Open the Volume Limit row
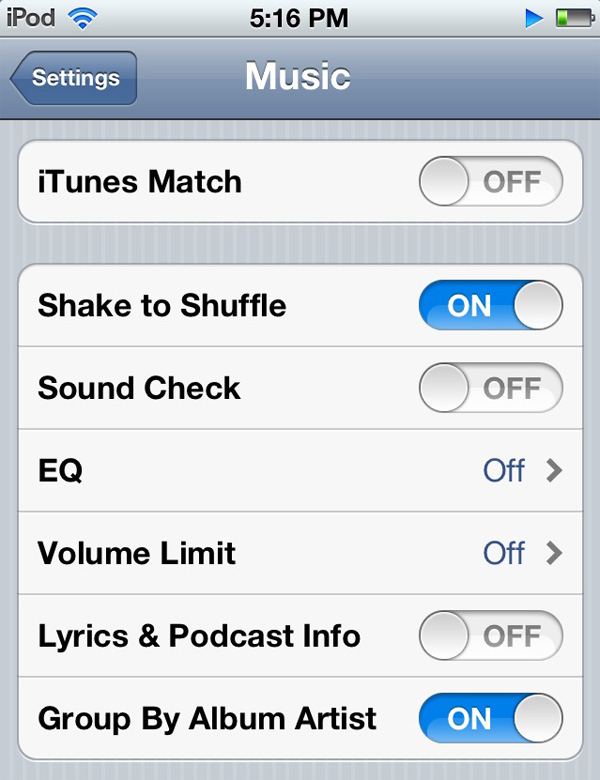Viewport: 600px width, 780px height. point(300,553)
